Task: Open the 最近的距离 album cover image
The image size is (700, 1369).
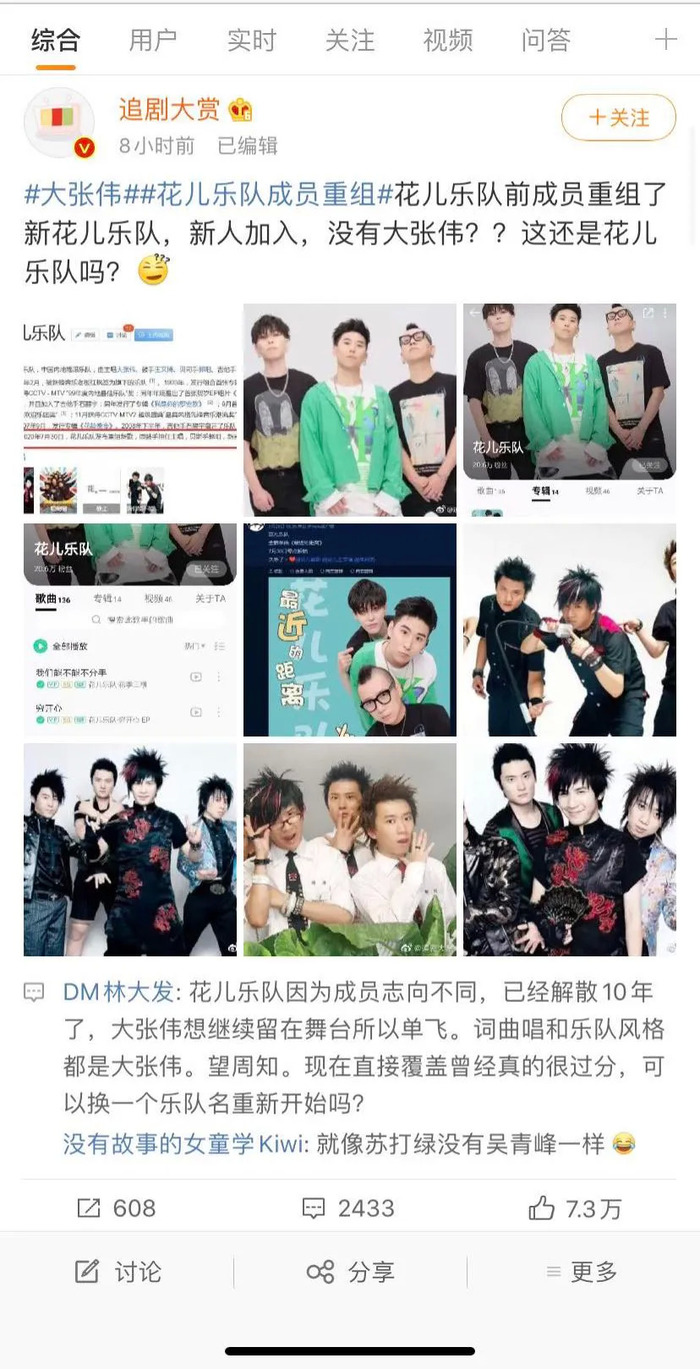Action: click(350, 629)
